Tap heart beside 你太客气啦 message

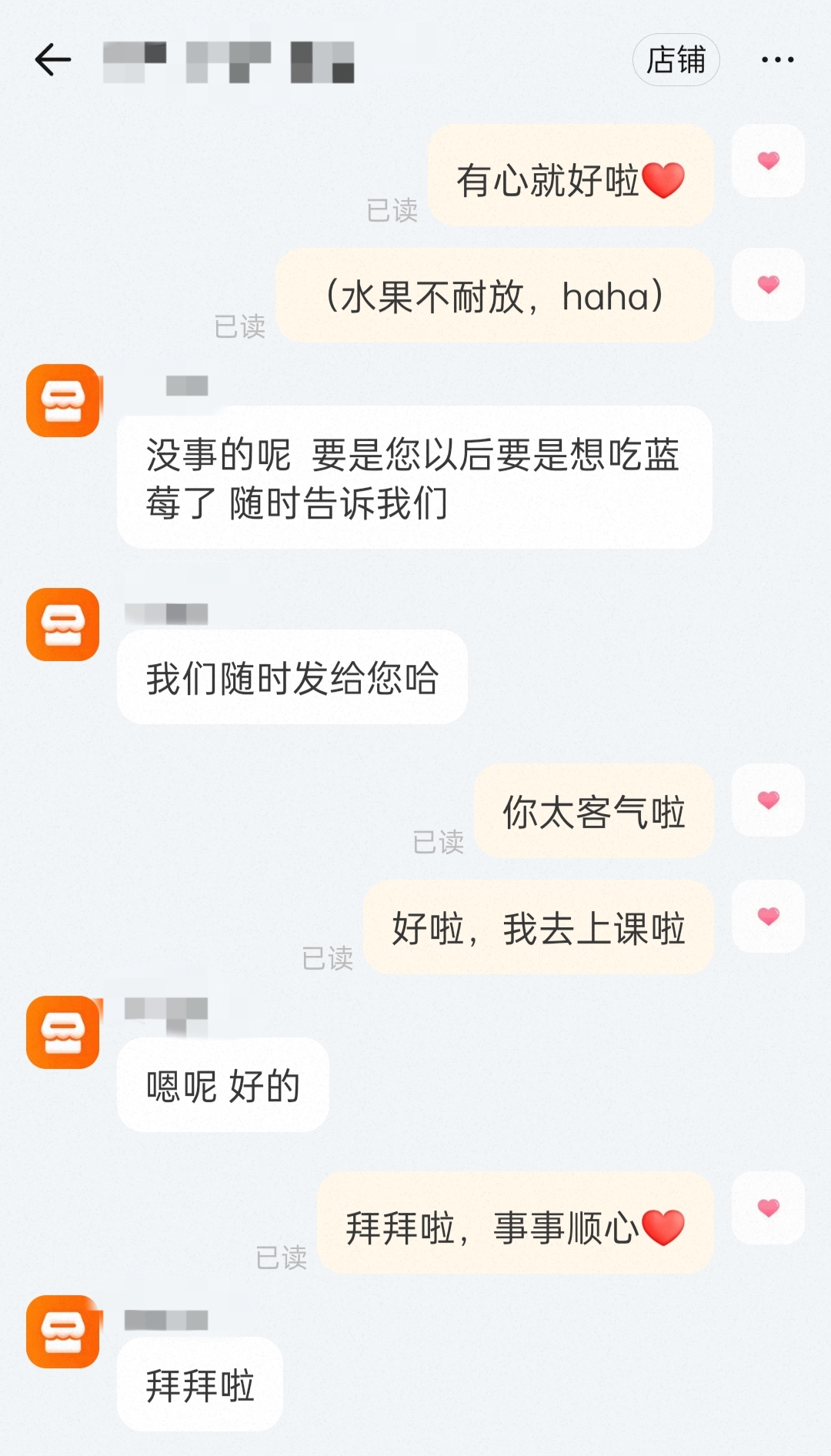(x=768, y=800)
